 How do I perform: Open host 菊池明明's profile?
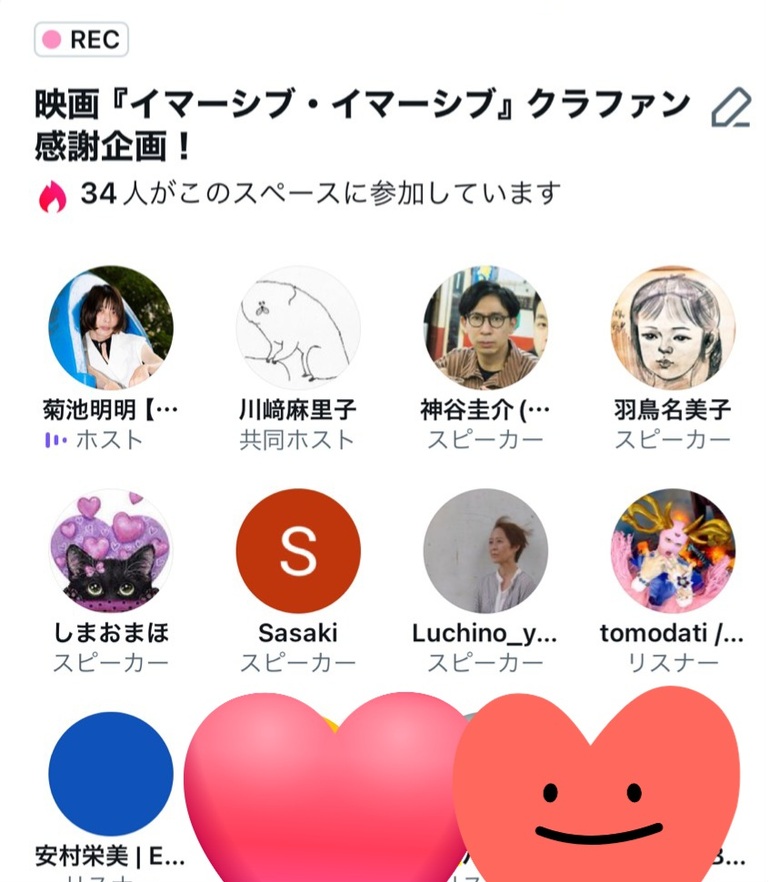pyautogui.click(x=111, y=327)
